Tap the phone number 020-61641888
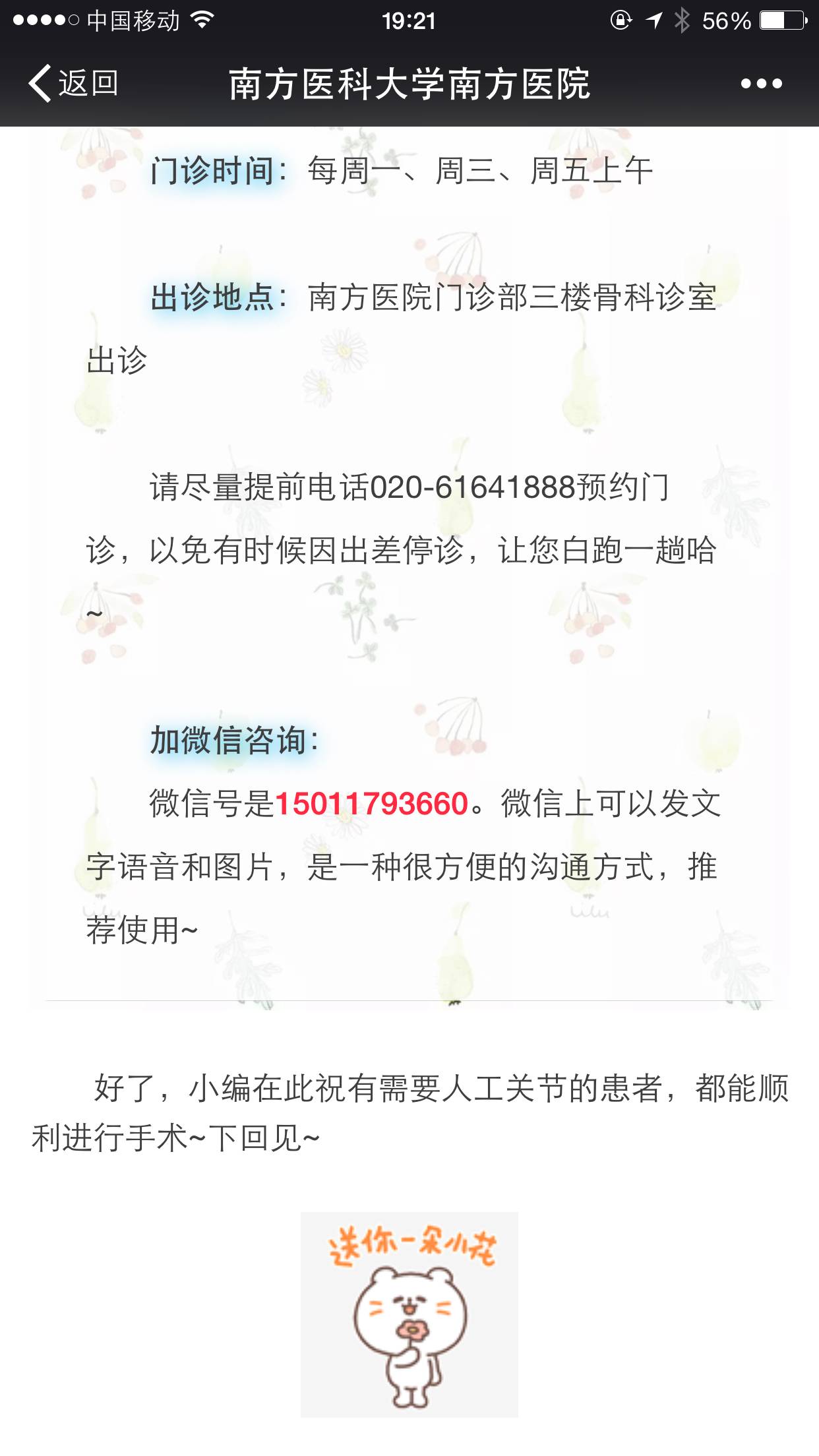The width and height of the screenshot is (819, 1456). 472,488
